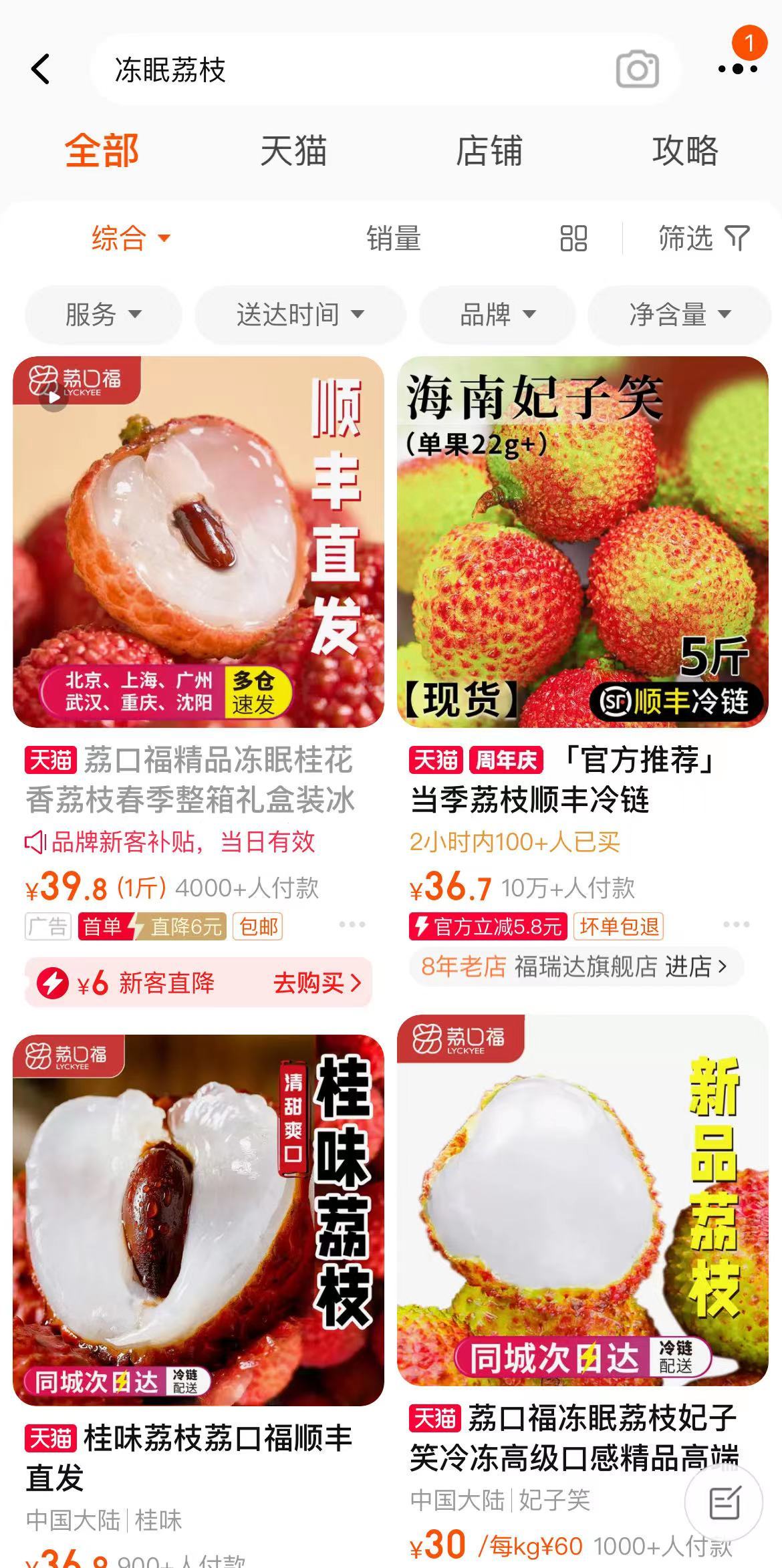The width and height of the screenshot is (782, 1568).
Task: Tap 去购买 on the ¥6 新客直降 banner
Action: (x=317, y=983)
